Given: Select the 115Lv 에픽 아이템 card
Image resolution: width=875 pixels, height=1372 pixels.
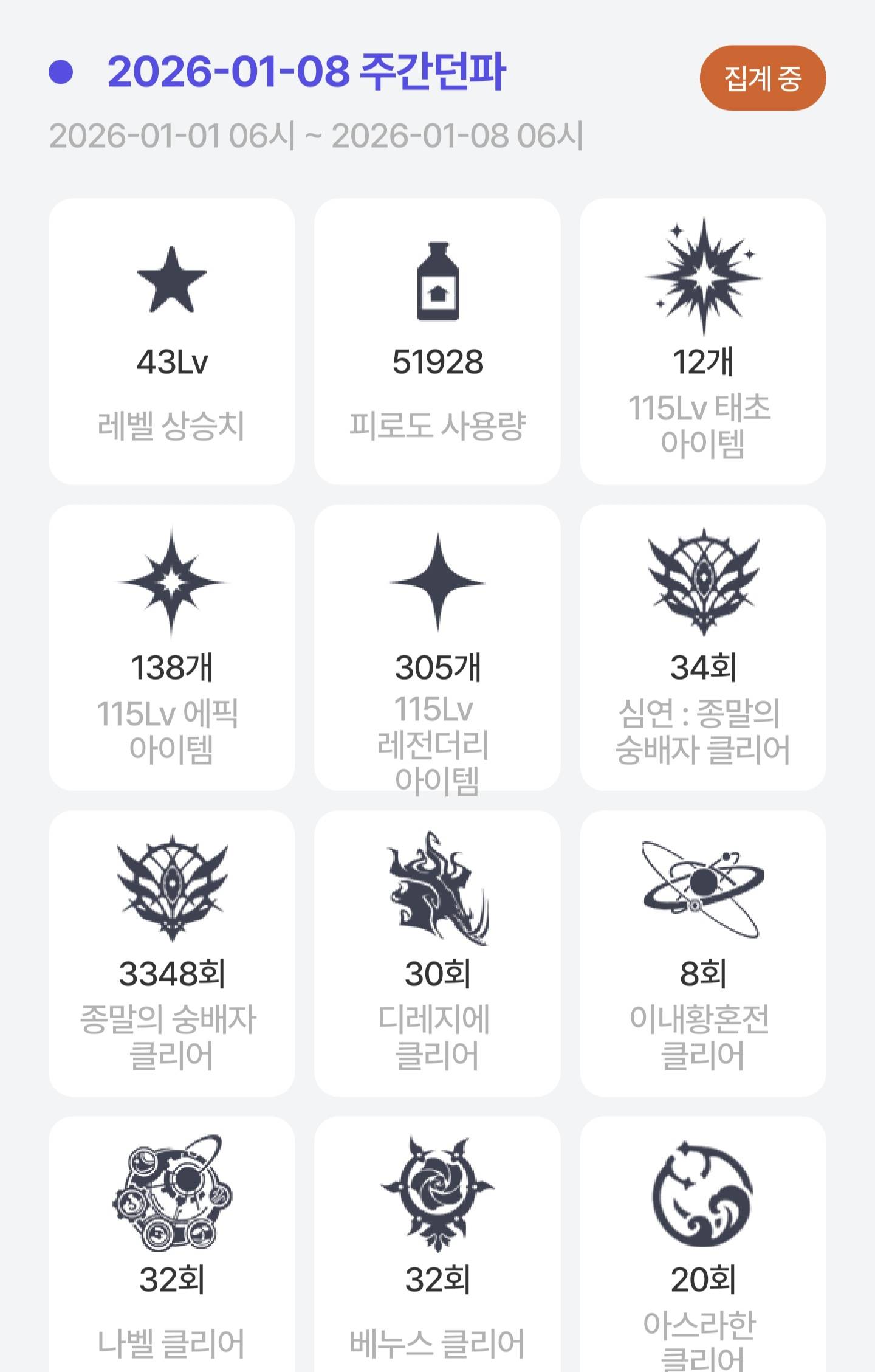Looking at the screenshot, I should pos(171,647).
